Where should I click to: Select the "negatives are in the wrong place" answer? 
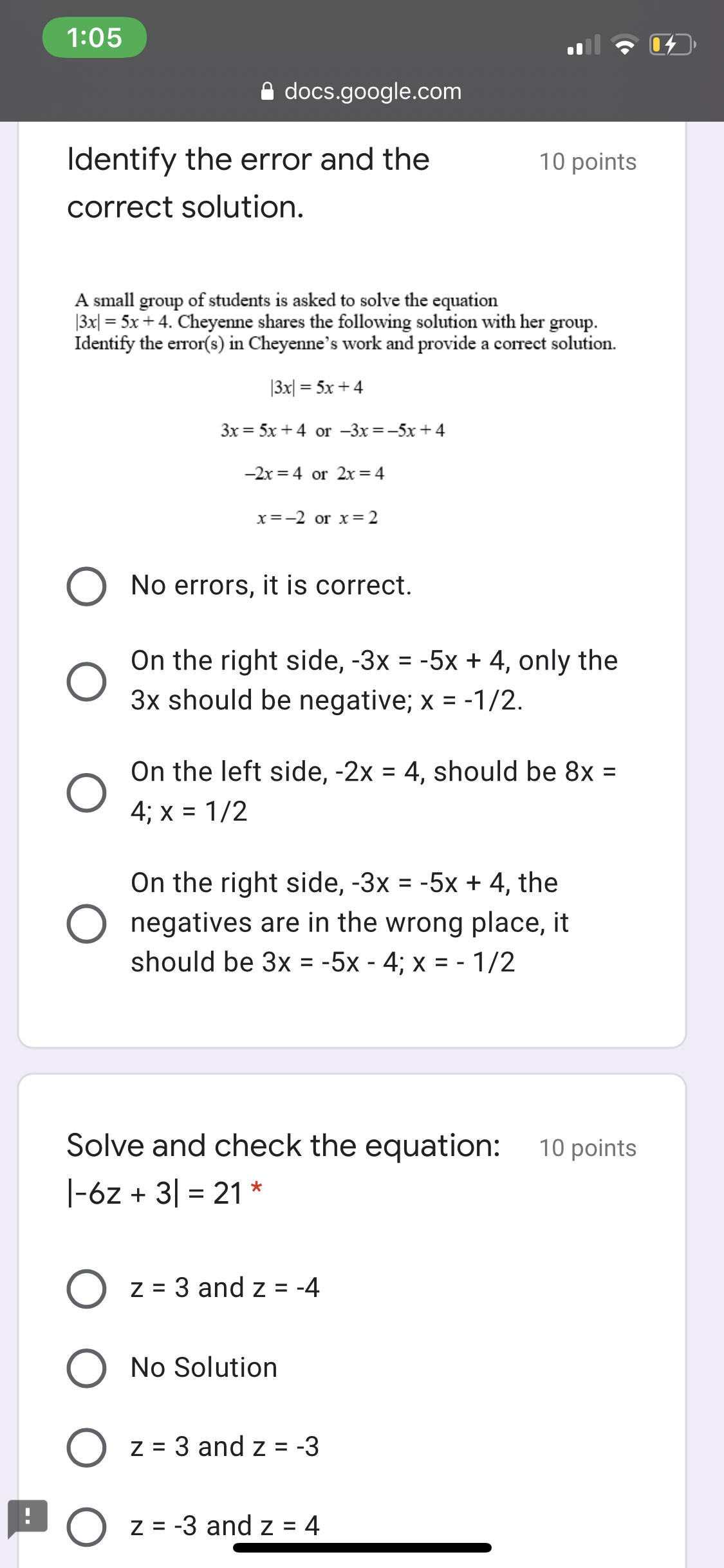tap(86, 922)
